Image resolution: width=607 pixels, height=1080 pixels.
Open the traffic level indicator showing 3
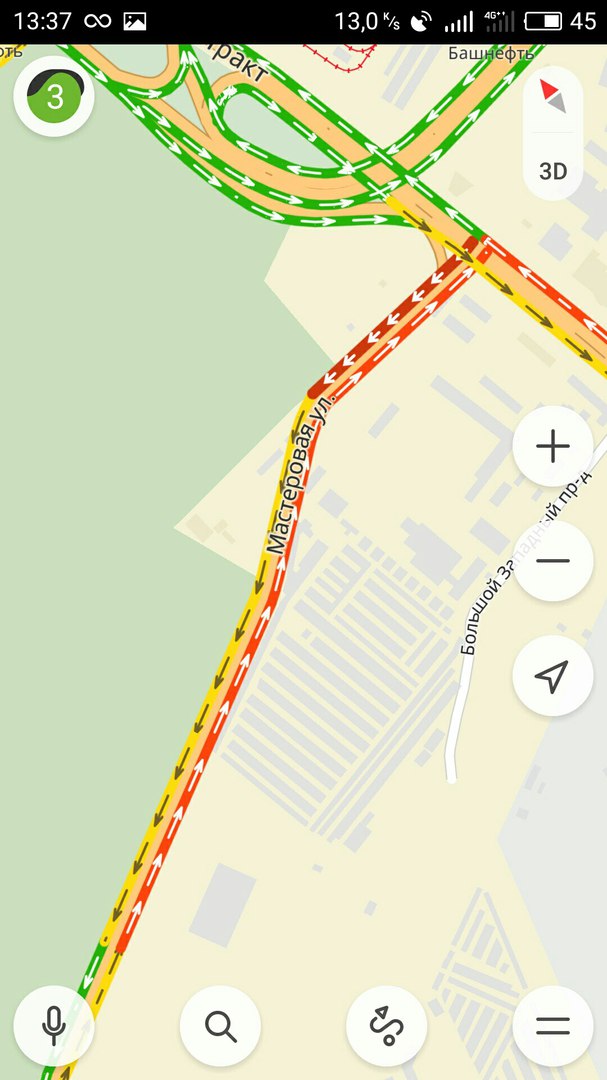pos(54,97)
